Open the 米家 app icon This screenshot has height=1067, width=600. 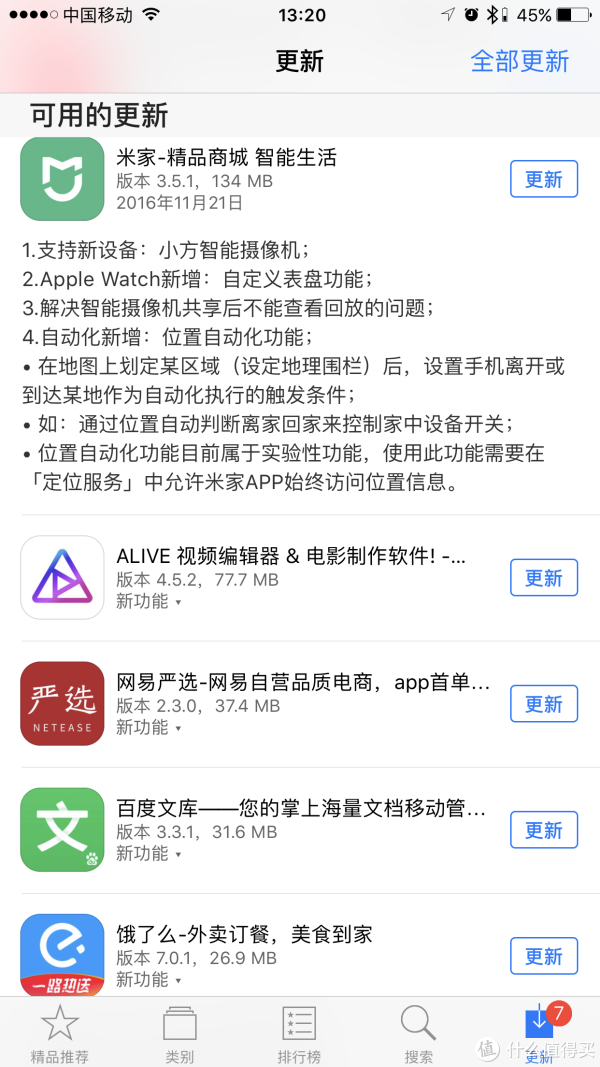click(x=62, y=178)
